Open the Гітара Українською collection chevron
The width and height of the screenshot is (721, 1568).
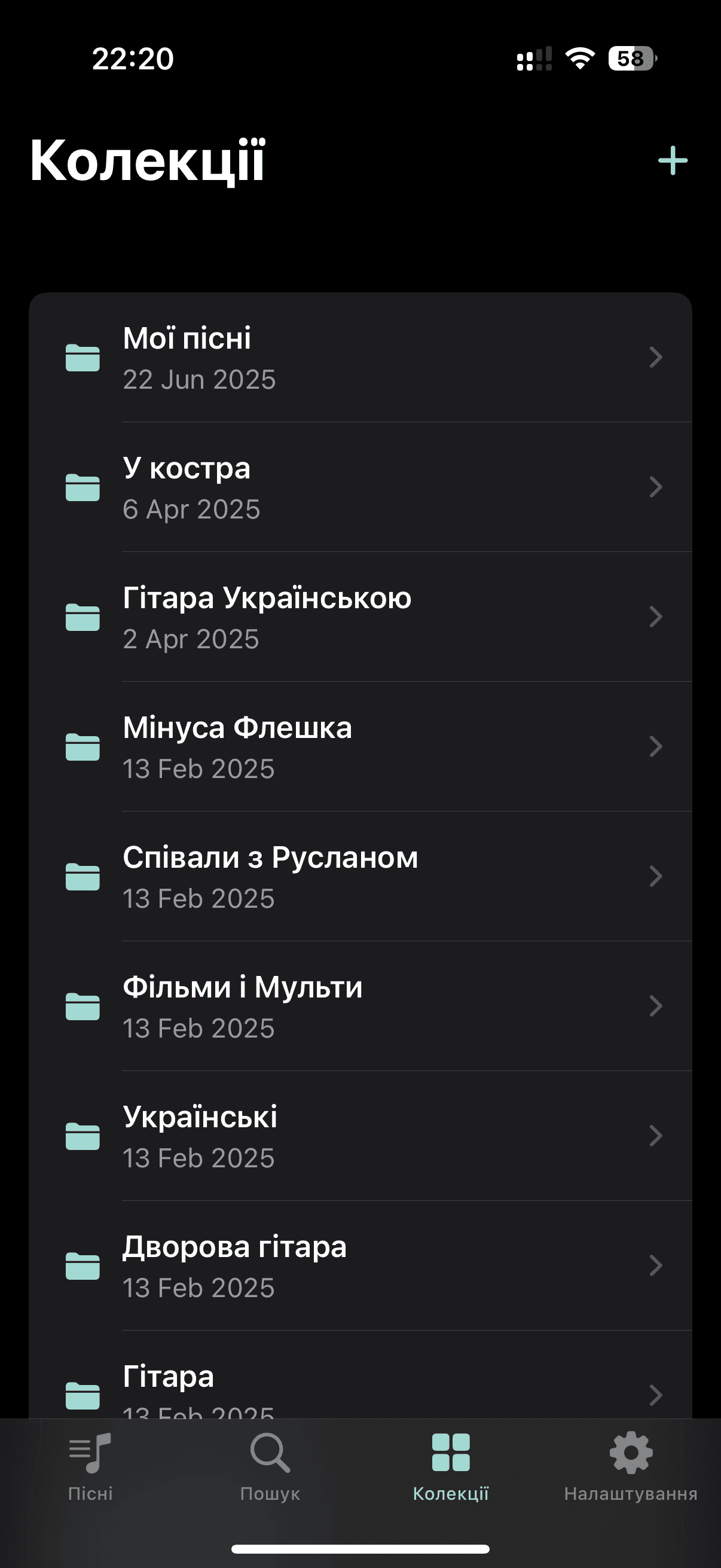pyautogui.click(x=655, y=617)
